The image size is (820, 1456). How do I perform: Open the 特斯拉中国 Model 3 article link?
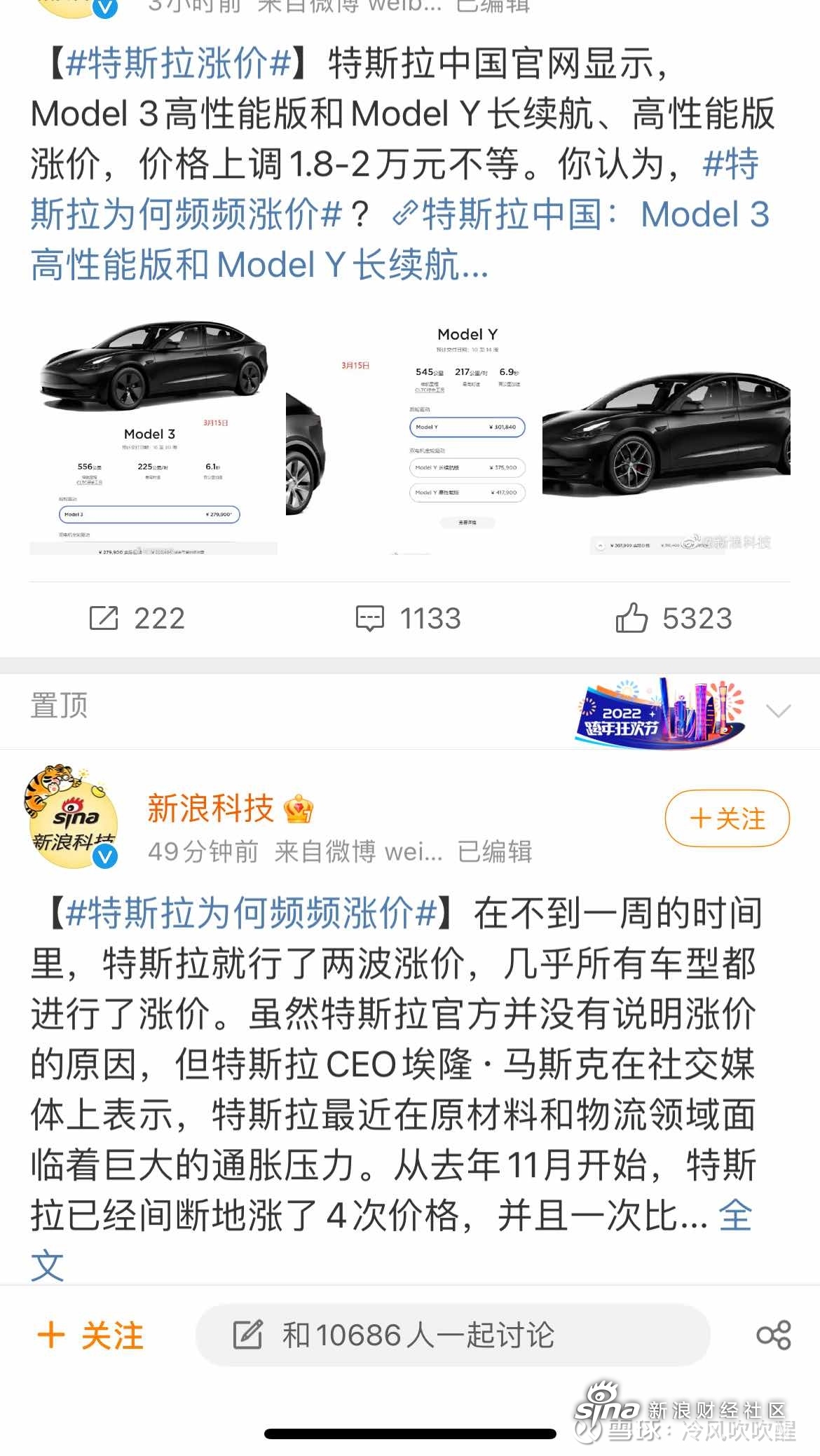(x=582, y=215)
